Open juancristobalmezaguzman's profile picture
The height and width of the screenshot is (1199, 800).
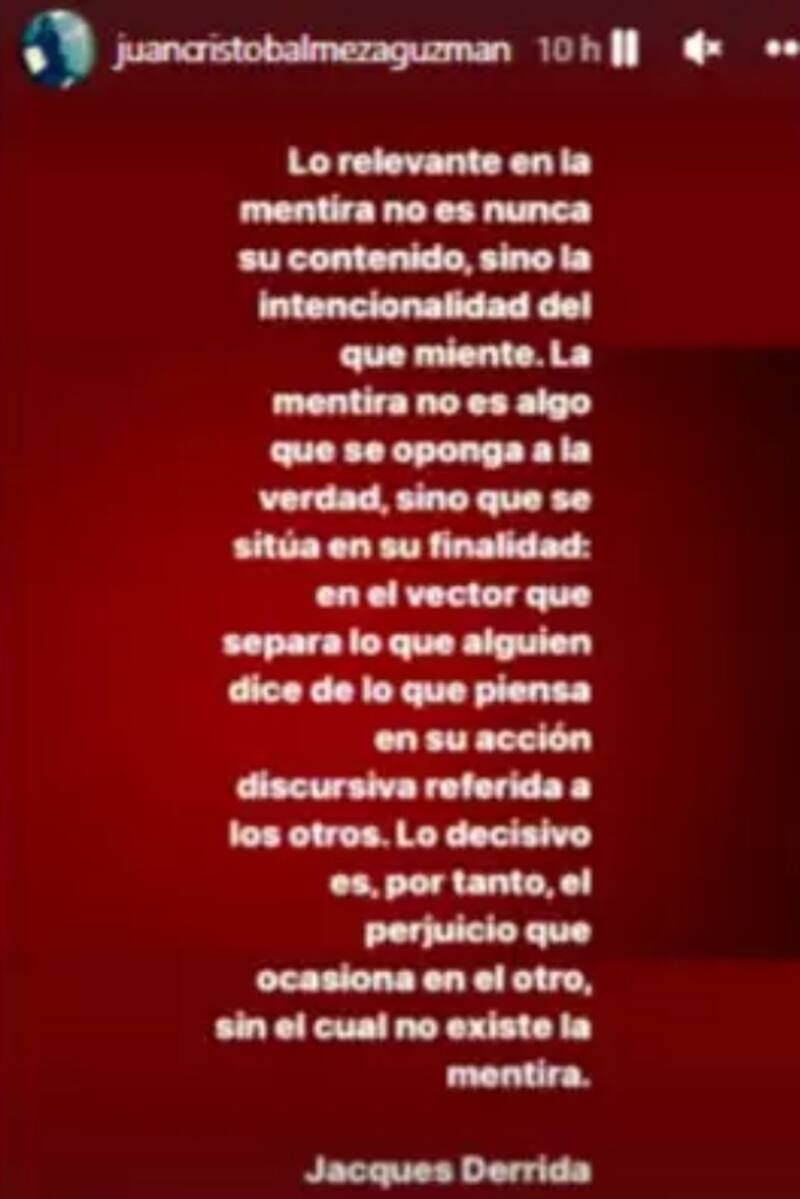pos(56,48)
